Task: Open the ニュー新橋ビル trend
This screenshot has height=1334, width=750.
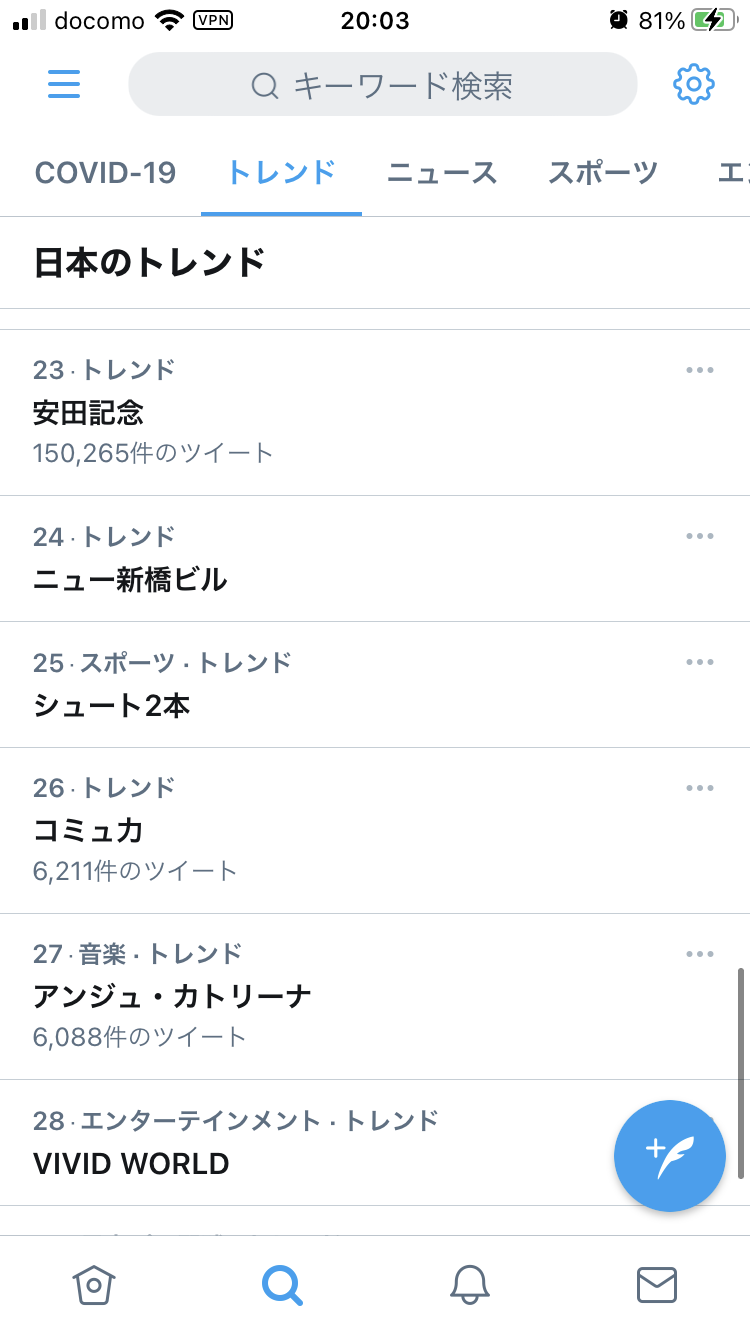Action: pos(130,579)
